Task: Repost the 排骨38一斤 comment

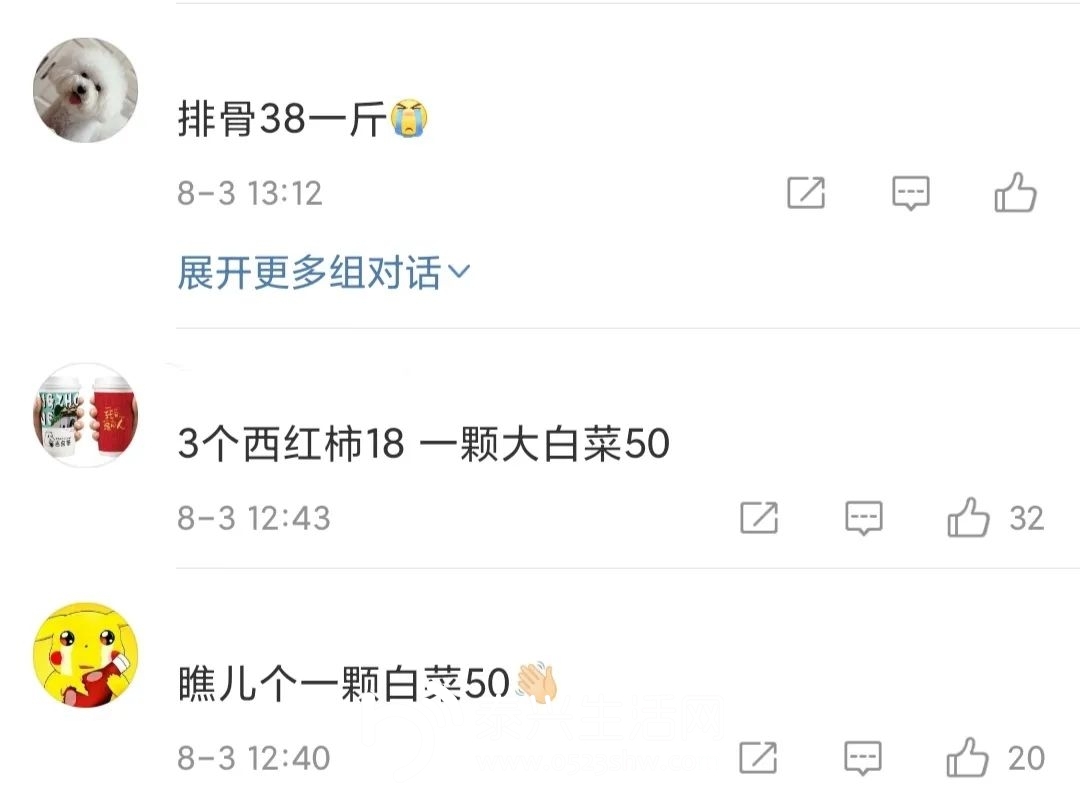Action: 806,192
